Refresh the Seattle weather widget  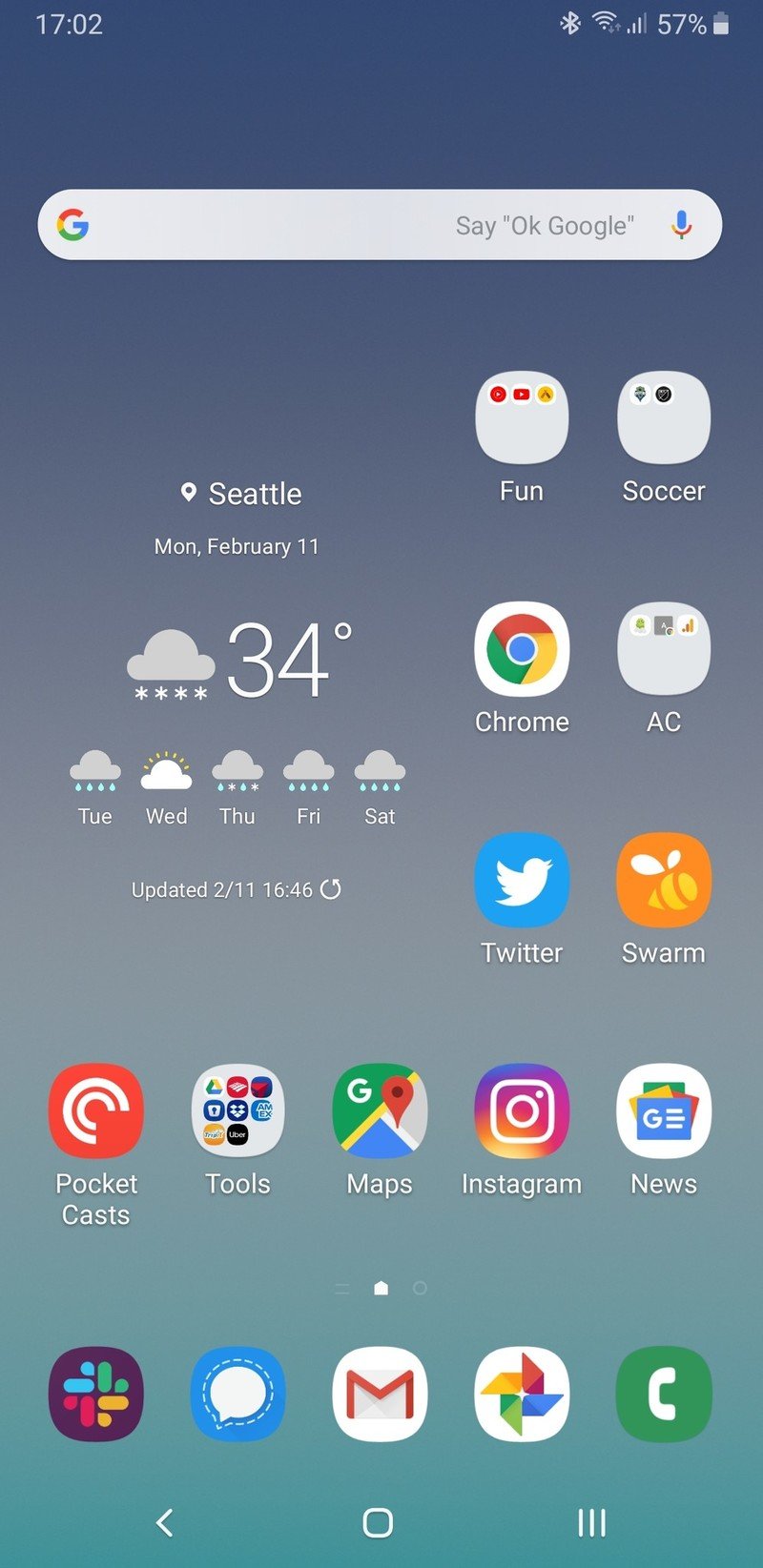click(x=331, y=889)
